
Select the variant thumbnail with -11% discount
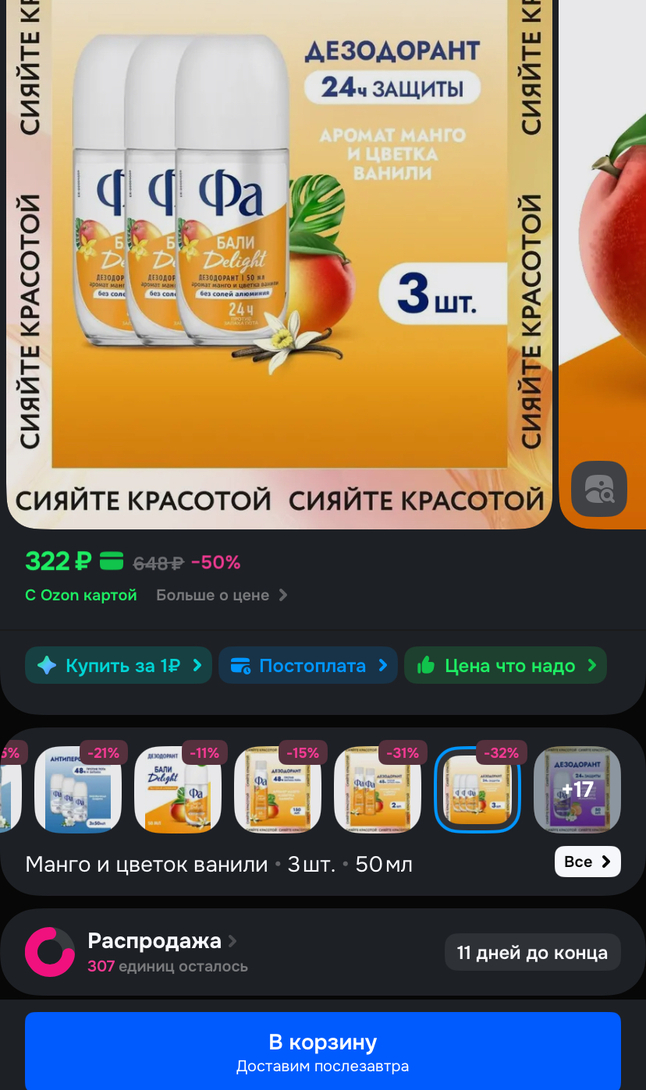pyautogui.click(x=178, y=789)
